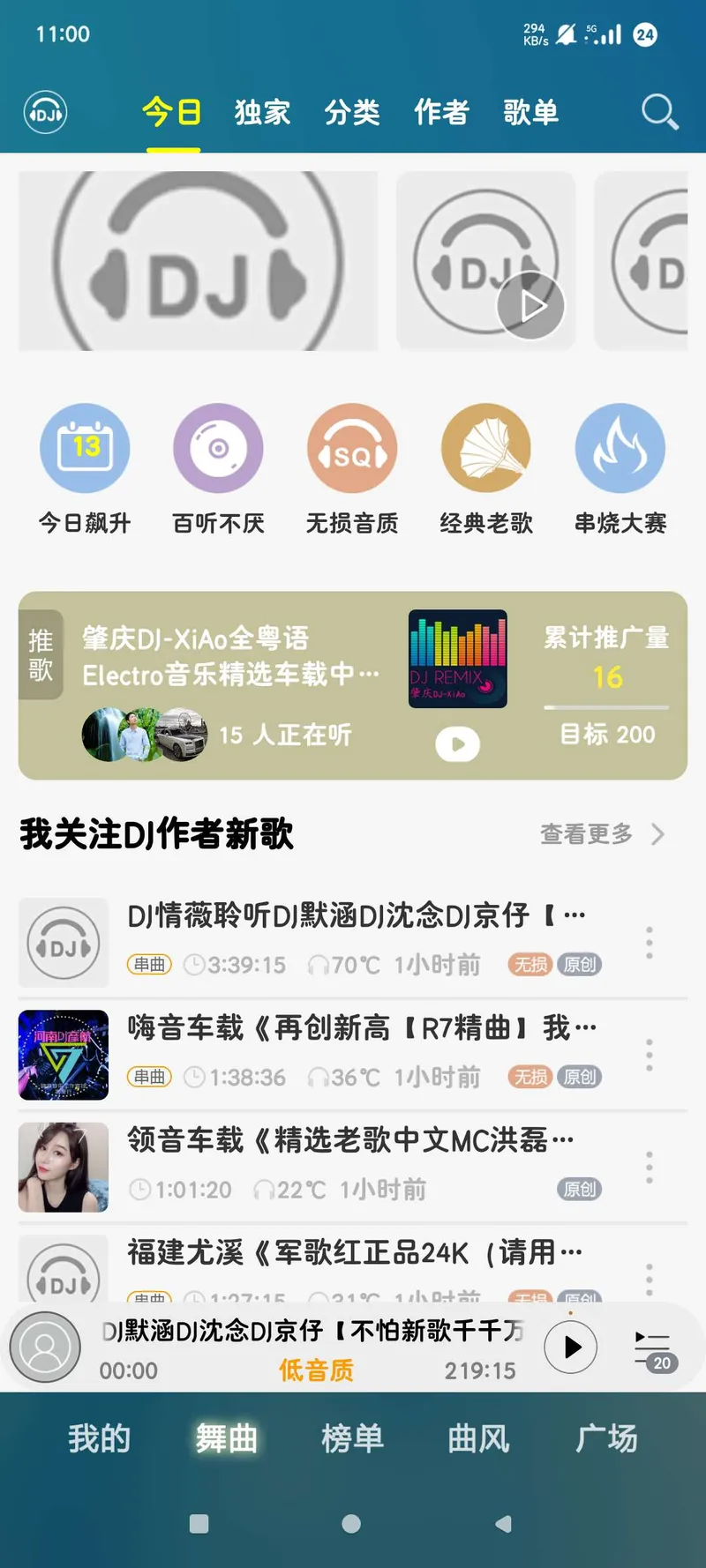Viewport: 706px width, 1568px height.
Task: Tap the 目标200 promotion progress bar
Action: coord(606,706)
